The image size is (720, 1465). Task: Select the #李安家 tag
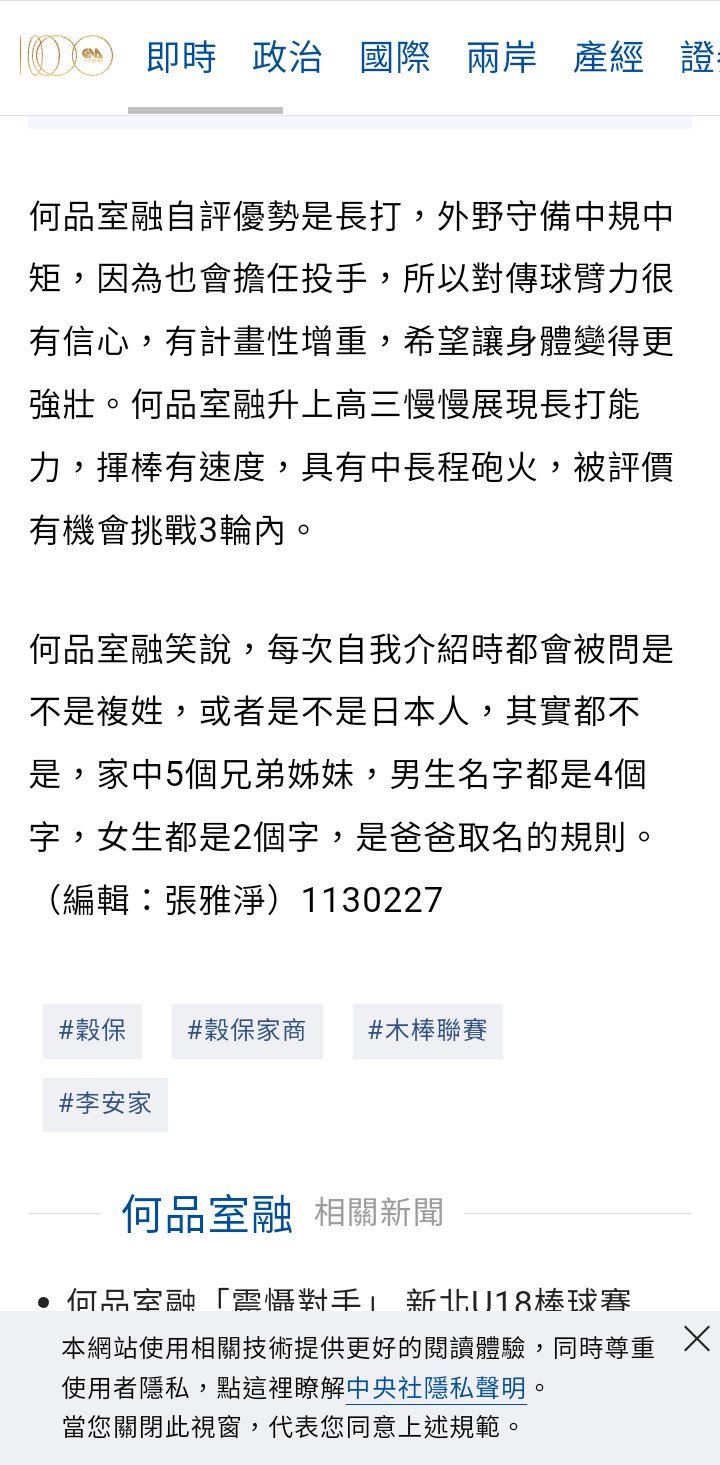tap(105, 1105)
